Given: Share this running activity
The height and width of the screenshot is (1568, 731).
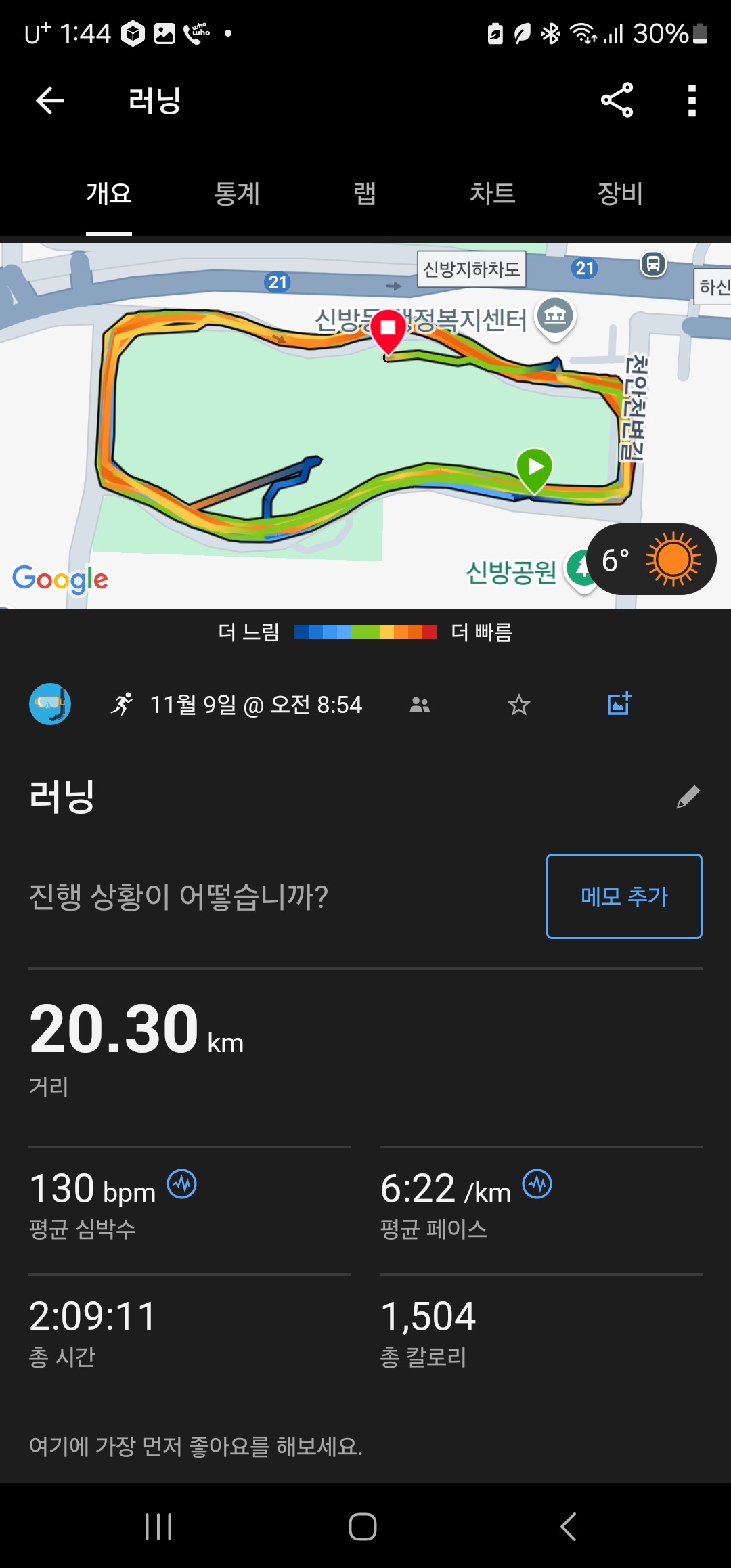Looking at the screenshot, I should click(617, 101).
